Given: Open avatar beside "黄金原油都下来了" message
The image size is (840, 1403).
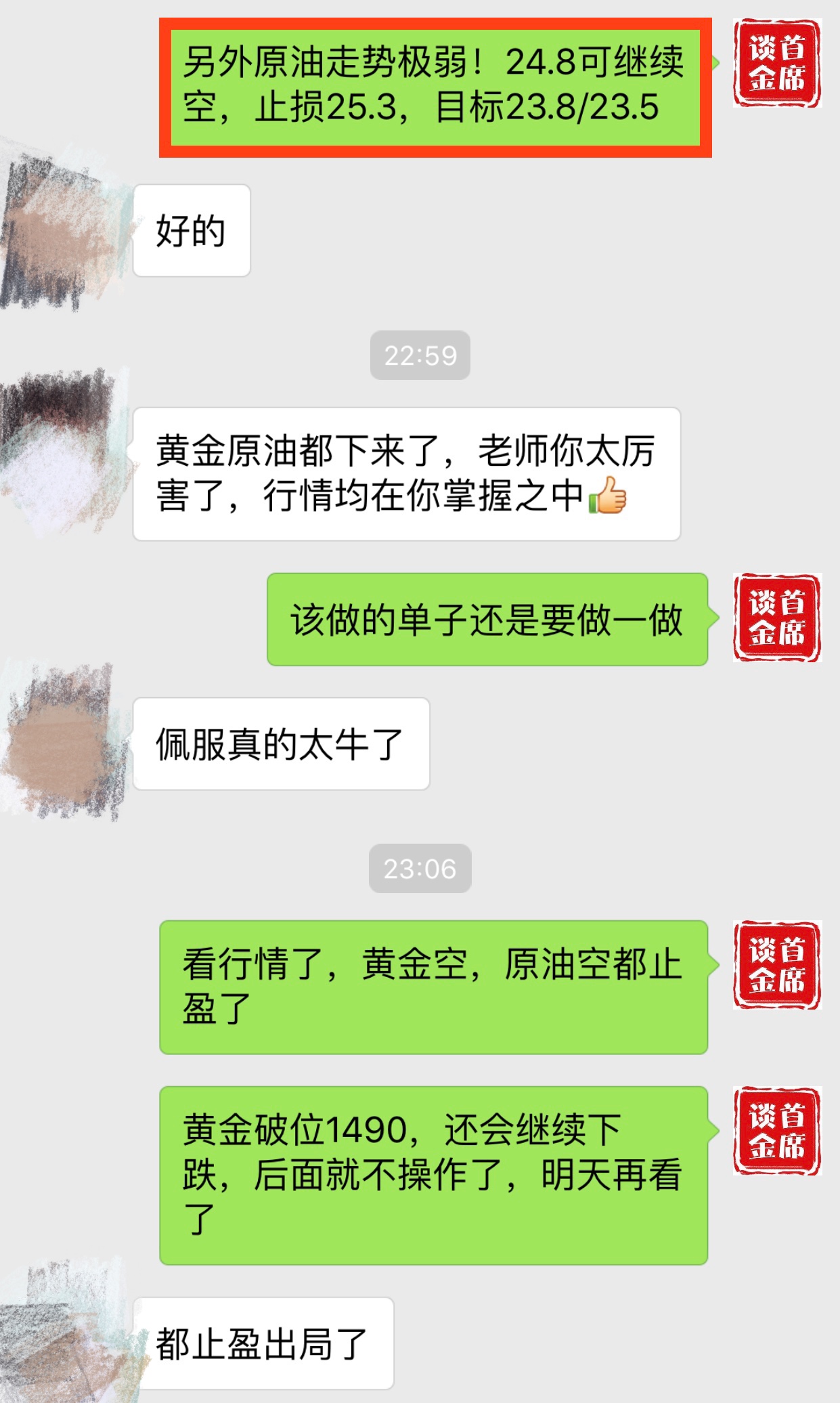Looking at the screenshot, I should (62, 452).
